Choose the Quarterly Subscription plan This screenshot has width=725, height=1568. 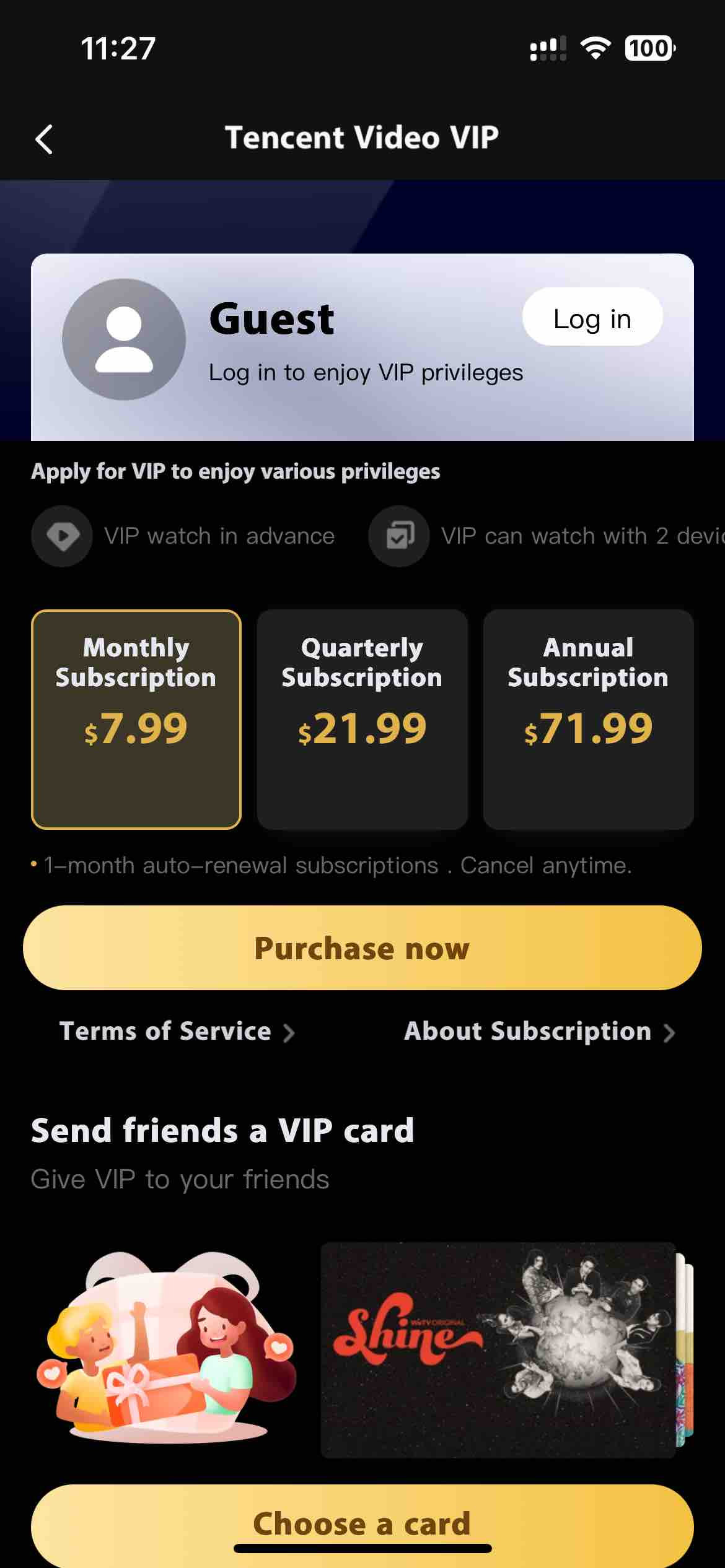[362, 719]
